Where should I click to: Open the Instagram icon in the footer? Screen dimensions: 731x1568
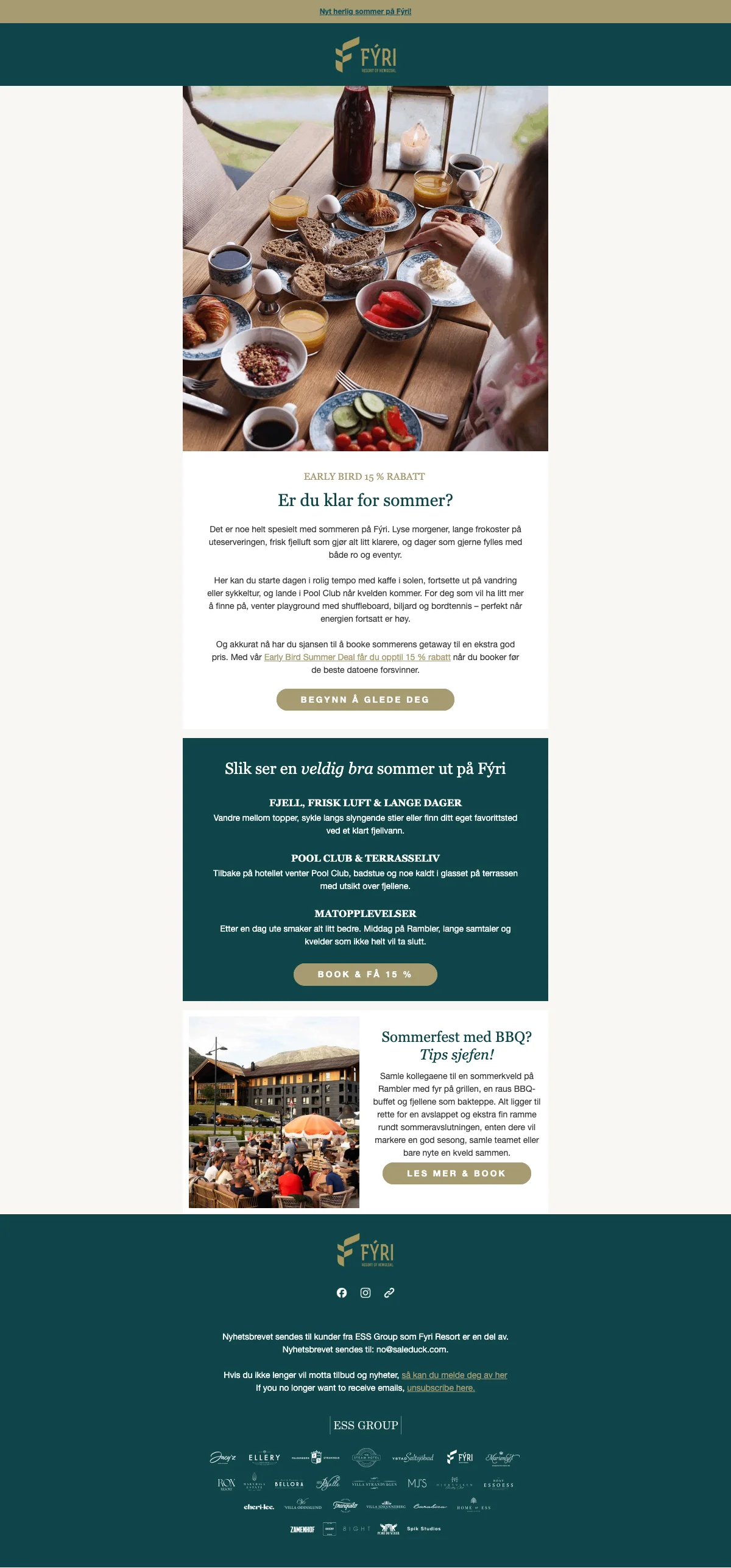(x=365, y=1293)
